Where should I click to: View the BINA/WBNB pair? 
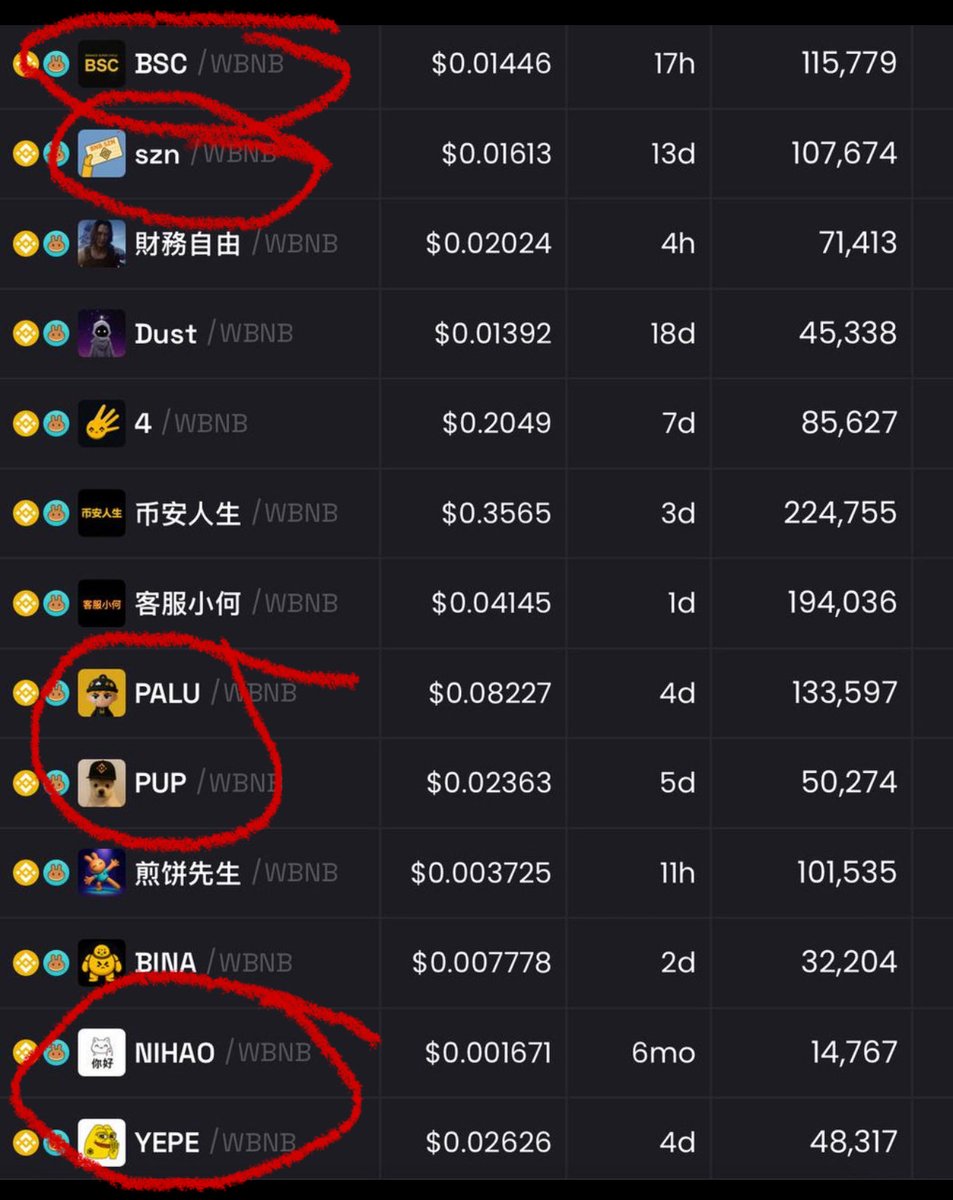165,963
